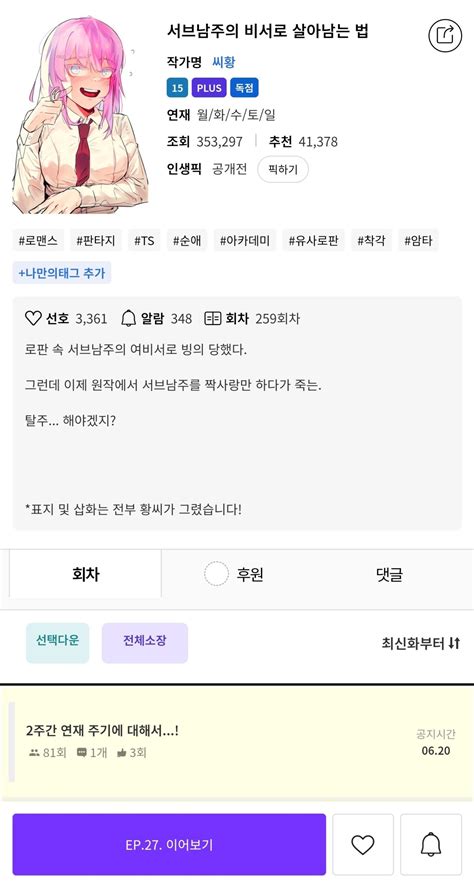474x886 pixels.
Task: Open author 씨황's page
Action: 223,62
